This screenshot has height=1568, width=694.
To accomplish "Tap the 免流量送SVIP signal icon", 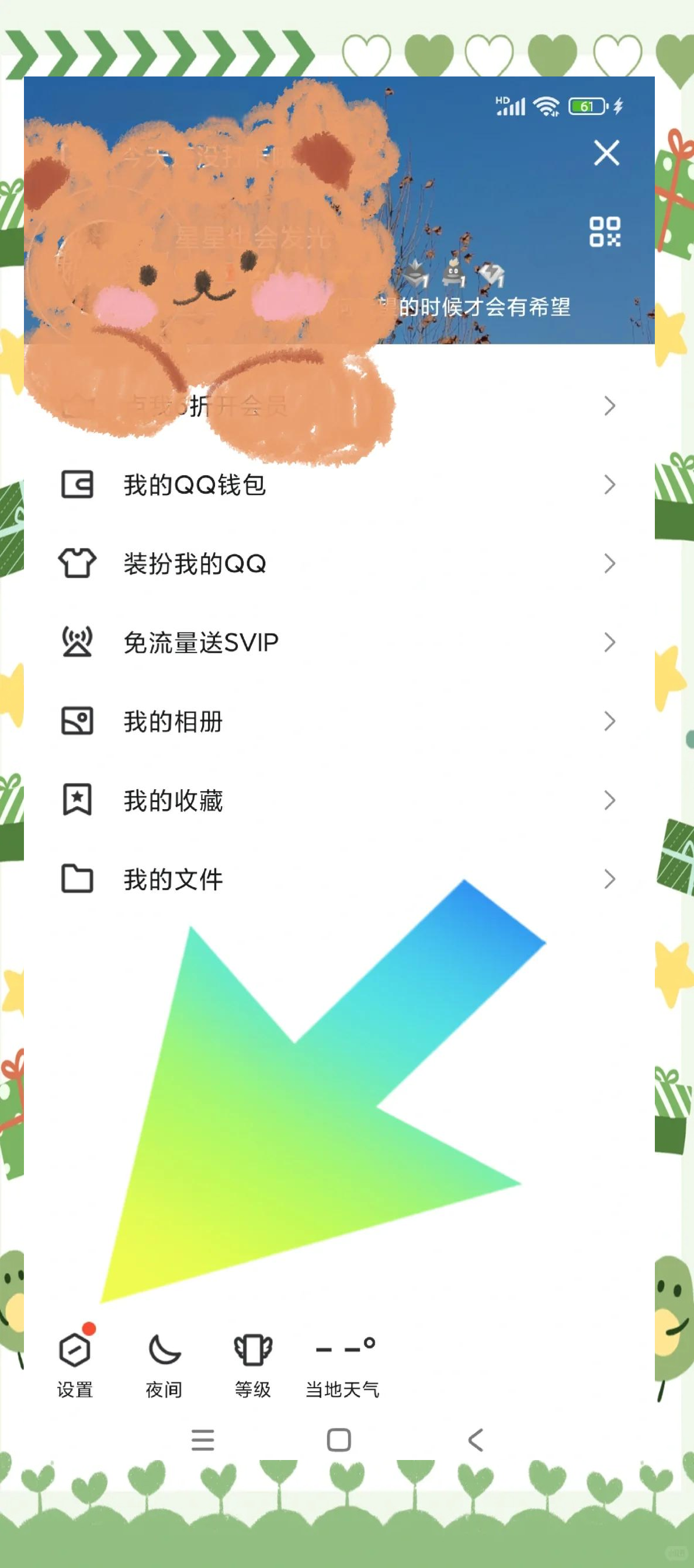I will coord(77,642).
